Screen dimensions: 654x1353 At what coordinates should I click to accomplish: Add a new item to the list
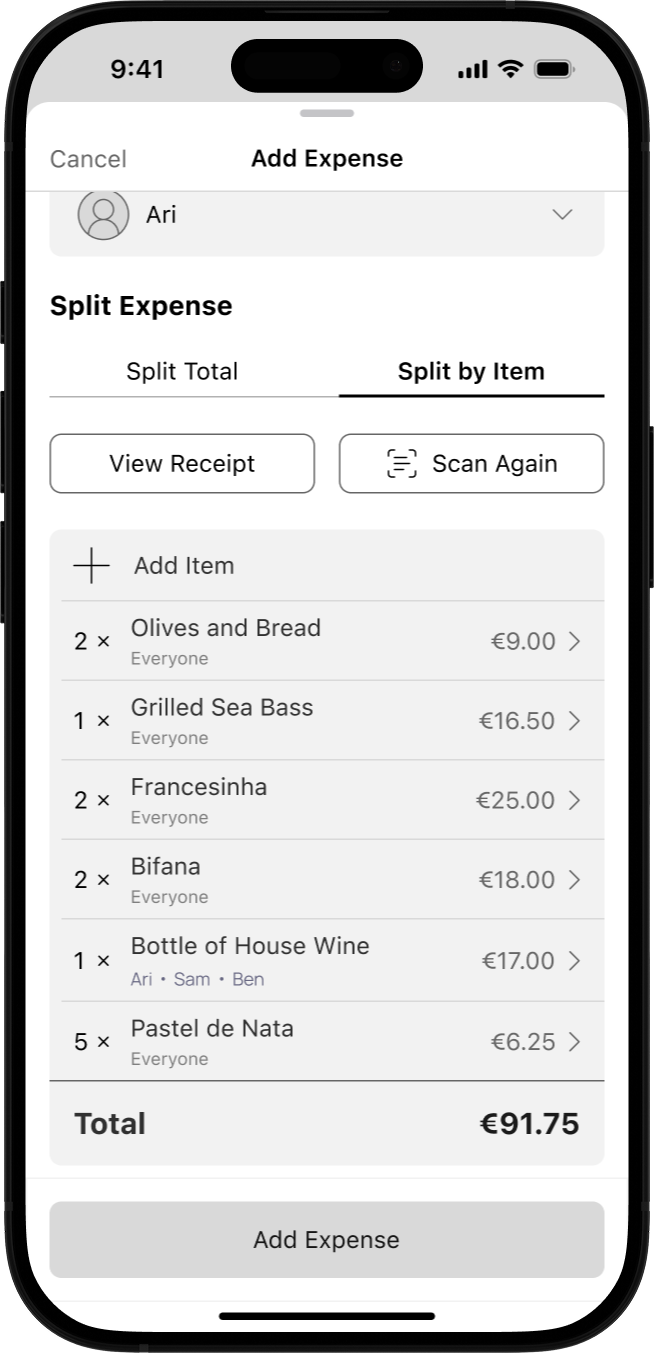click(327, 566)
